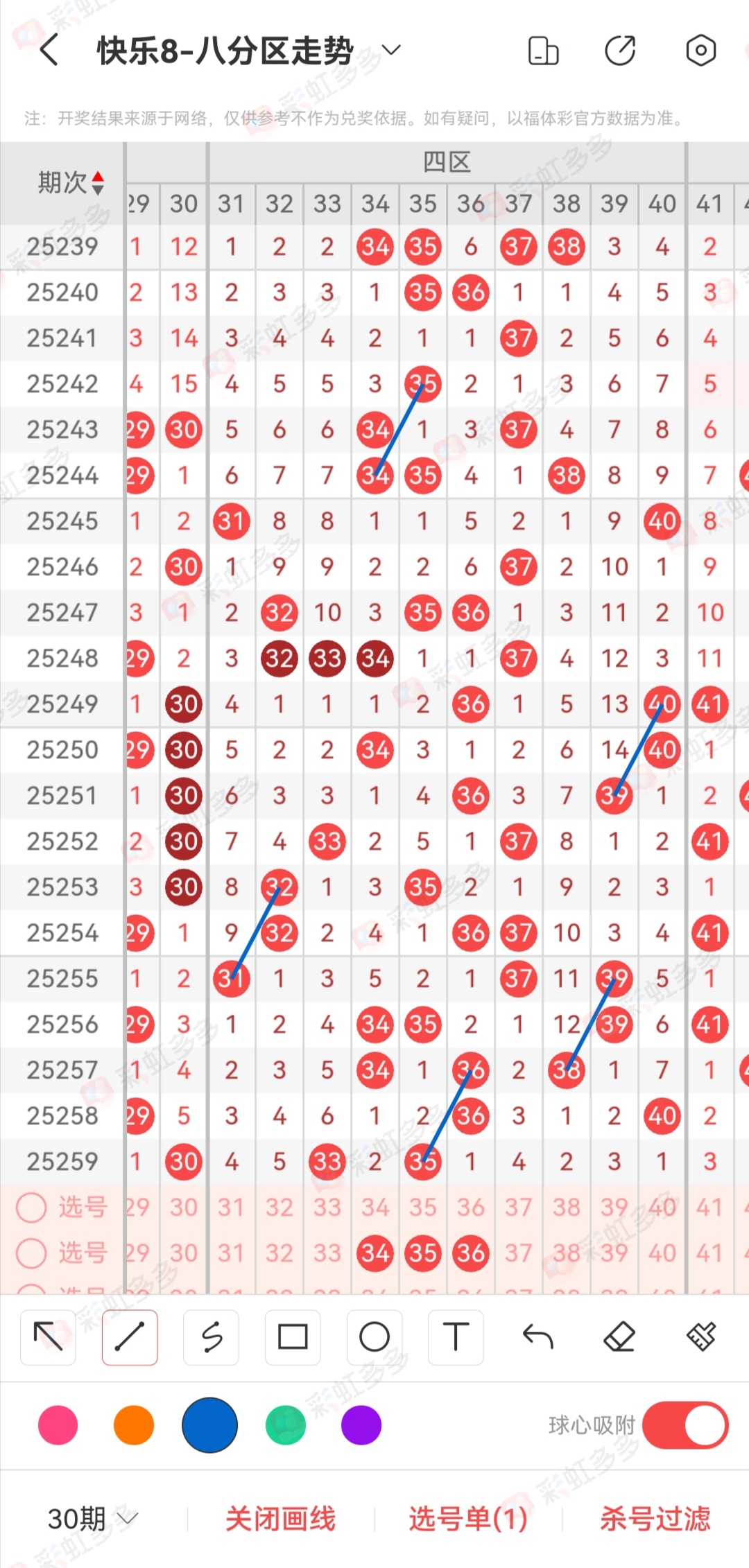Clear all drawings with the brush icon
Viewport: 749px width, 1568px height.
click(700, 1337)
